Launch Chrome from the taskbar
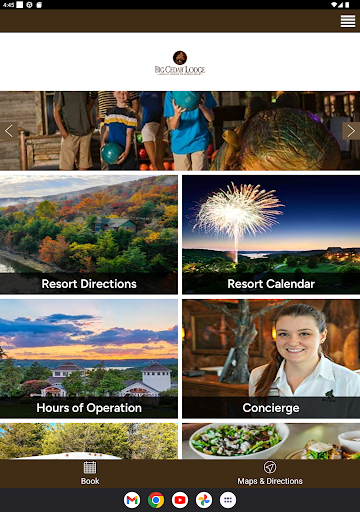Viewport: 360px width, 512px height. (156, 500)
